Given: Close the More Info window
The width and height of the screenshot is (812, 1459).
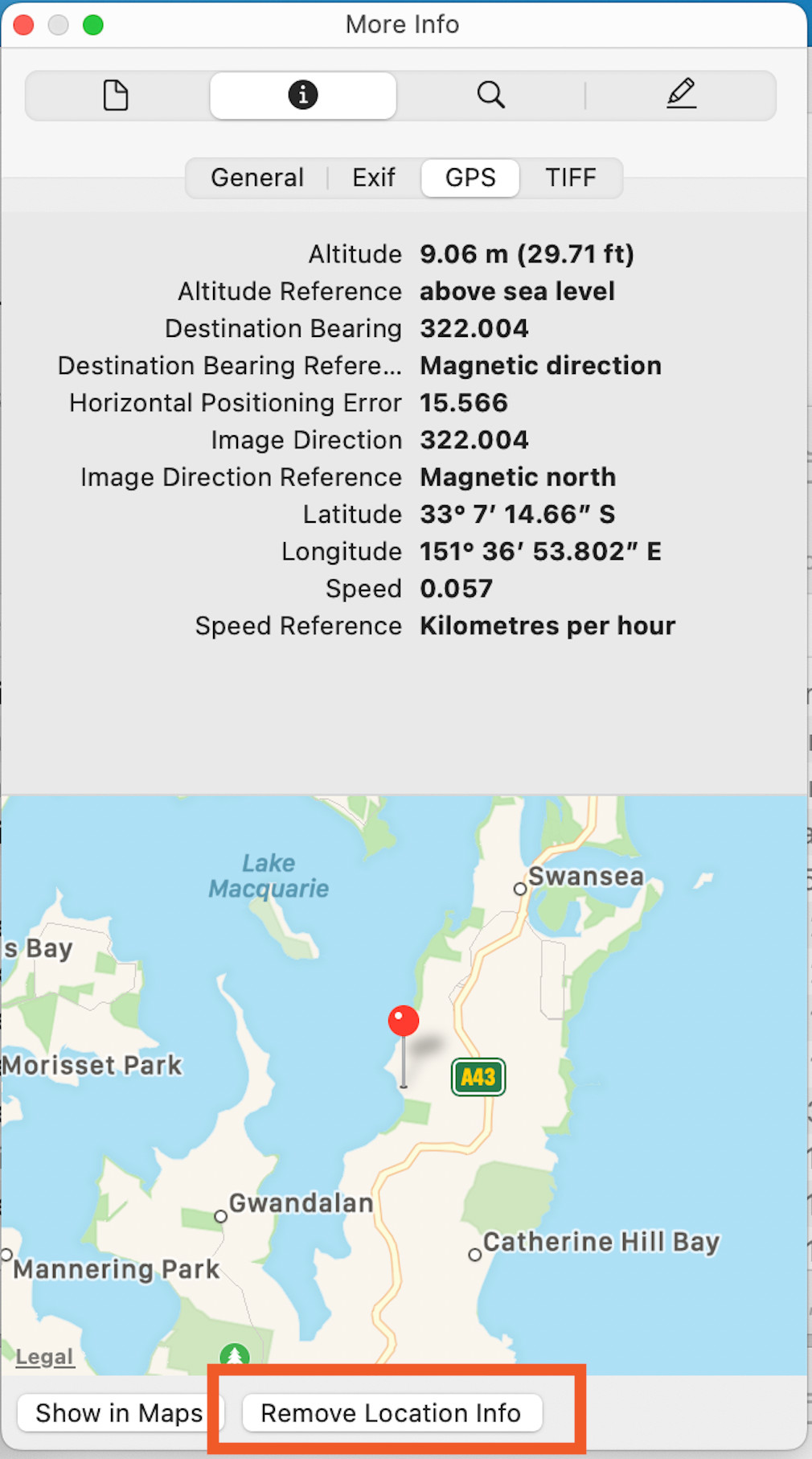Looking at the screenshot, I should [x=24, y=25].
